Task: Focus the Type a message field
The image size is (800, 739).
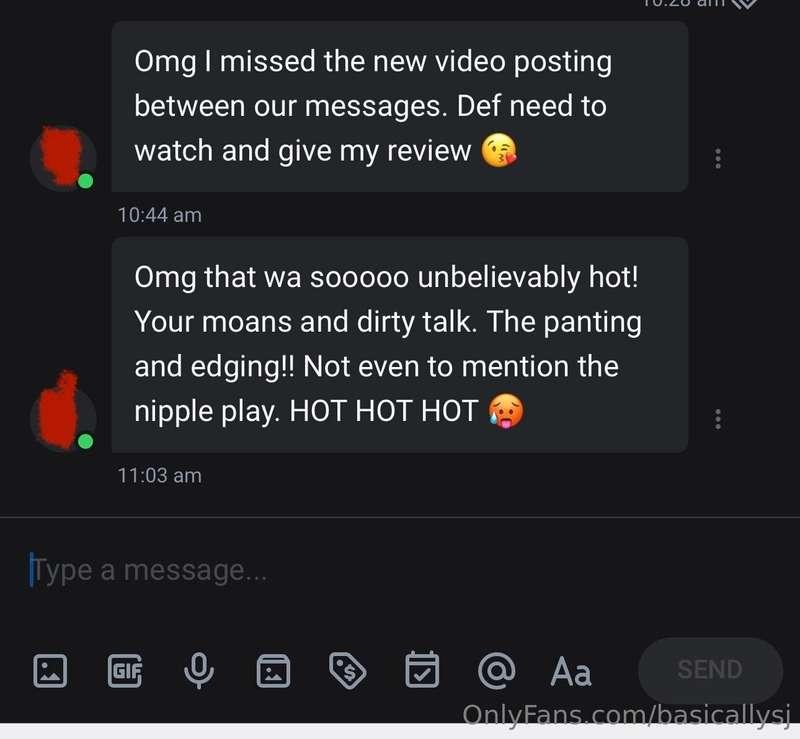Action: pyautogui.click(x=300, y=571)
